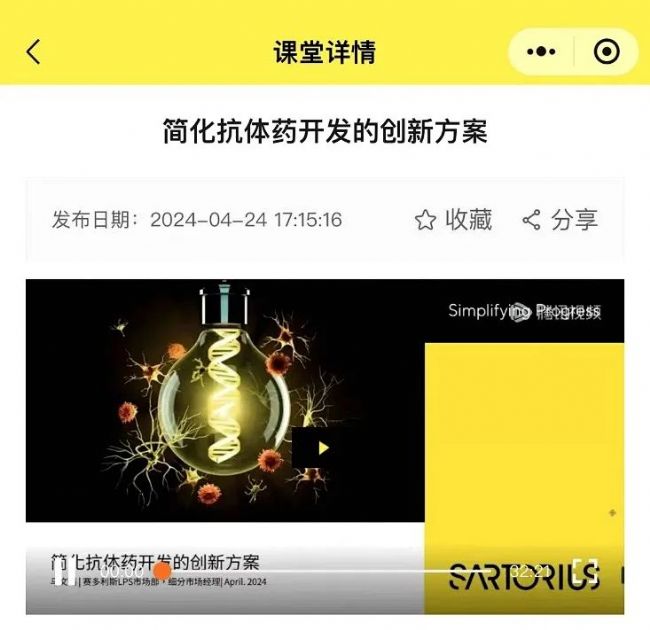Go back using the top-left arrow
This screenshot has width=650, height=630.
[34, 52]
